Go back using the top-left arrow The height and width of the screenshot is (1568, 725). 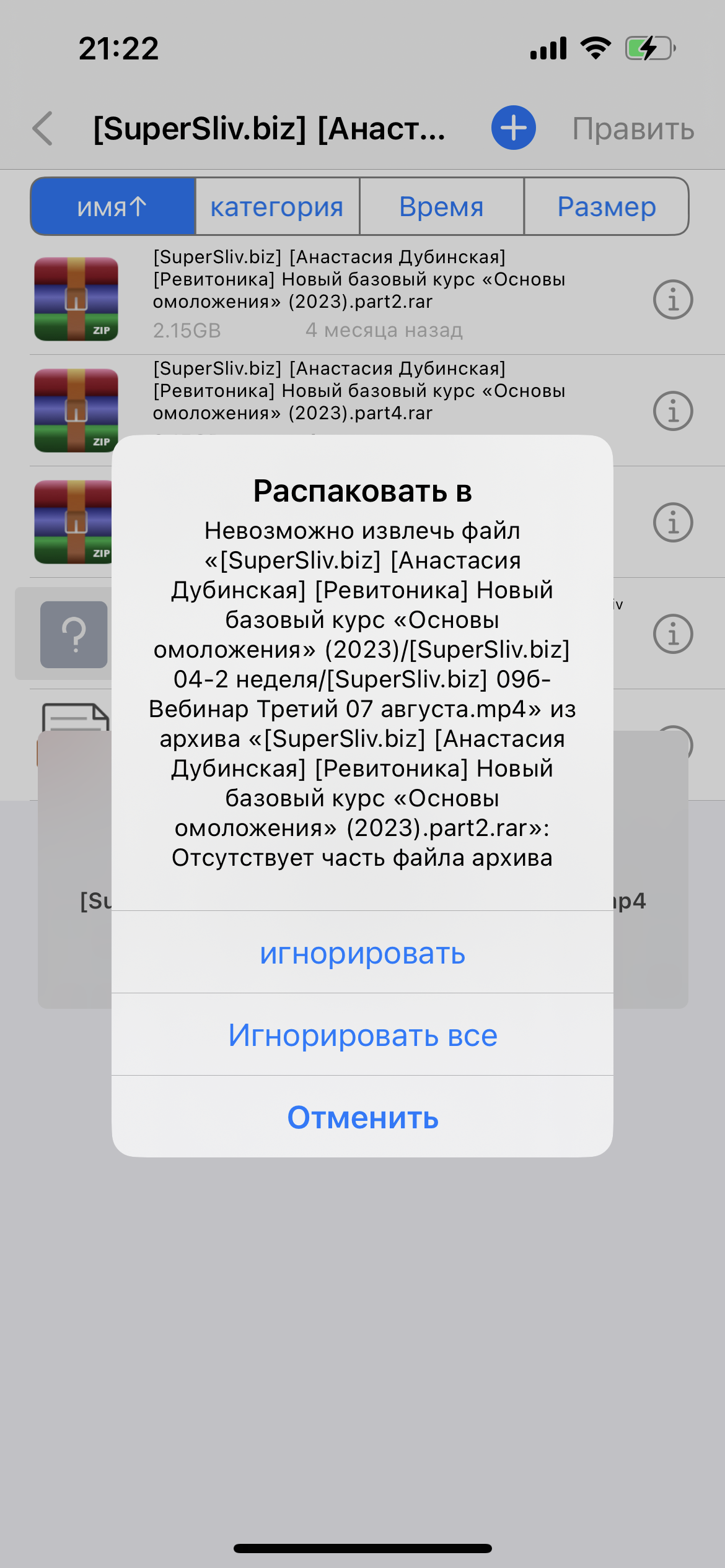coord(43,128)
